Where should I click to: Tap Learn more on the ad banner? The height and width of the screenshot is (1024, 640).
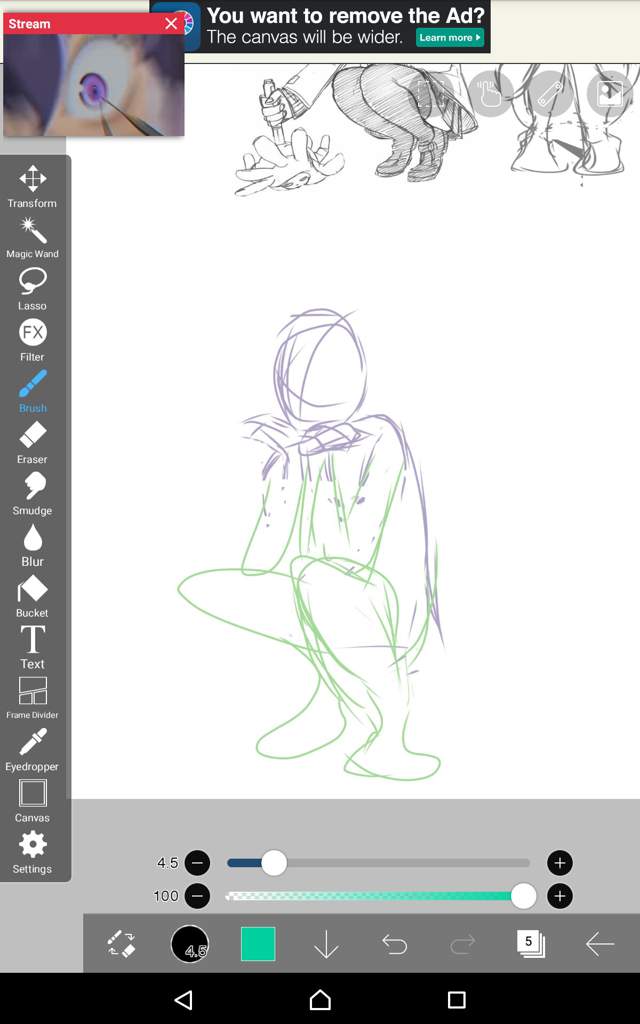(450, 38)
